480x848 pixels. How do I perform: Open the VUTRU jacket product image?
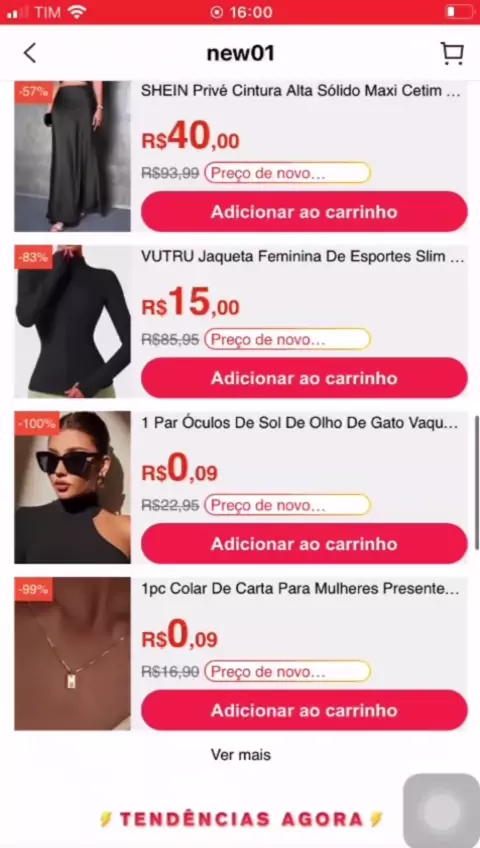[72, 322]
